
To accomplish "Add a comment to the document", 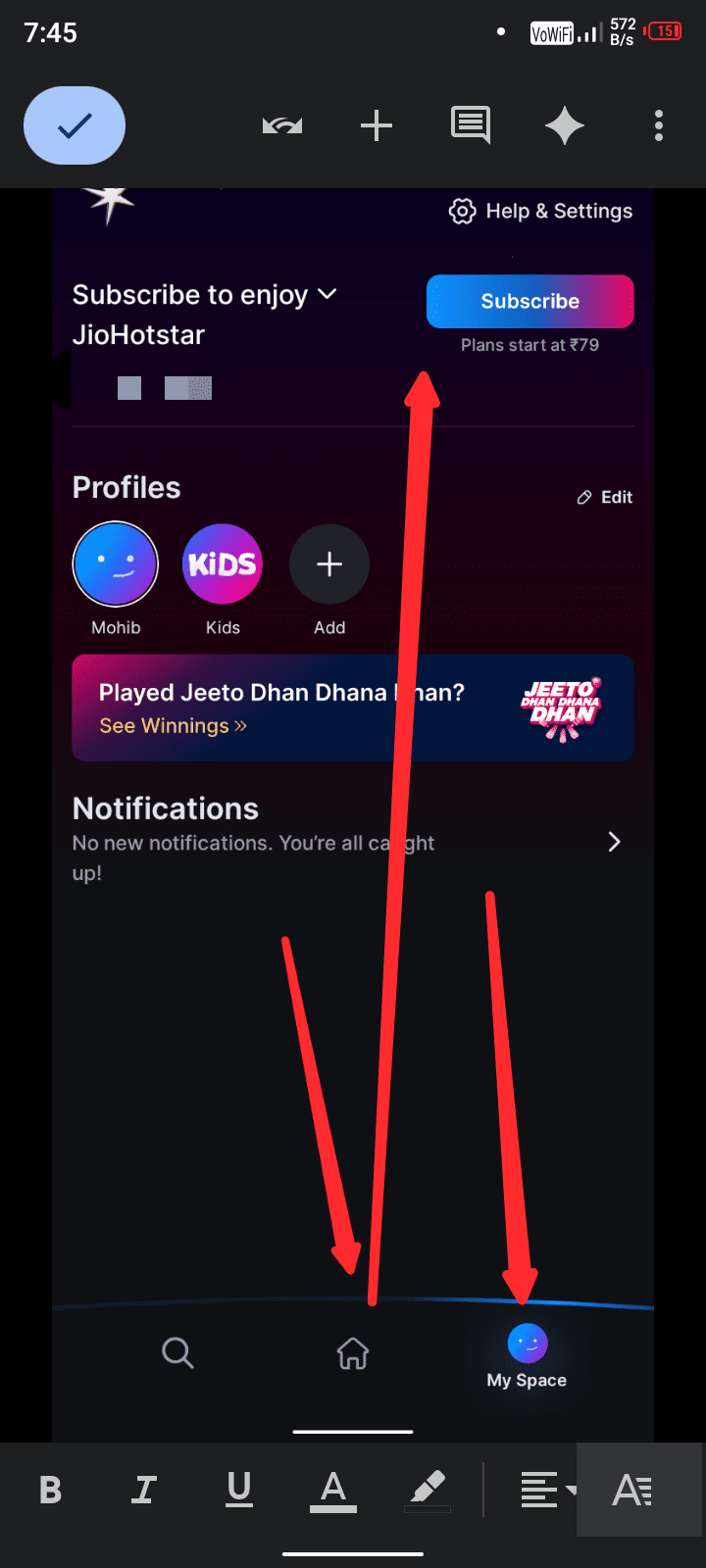I will [x=471, y=125].
